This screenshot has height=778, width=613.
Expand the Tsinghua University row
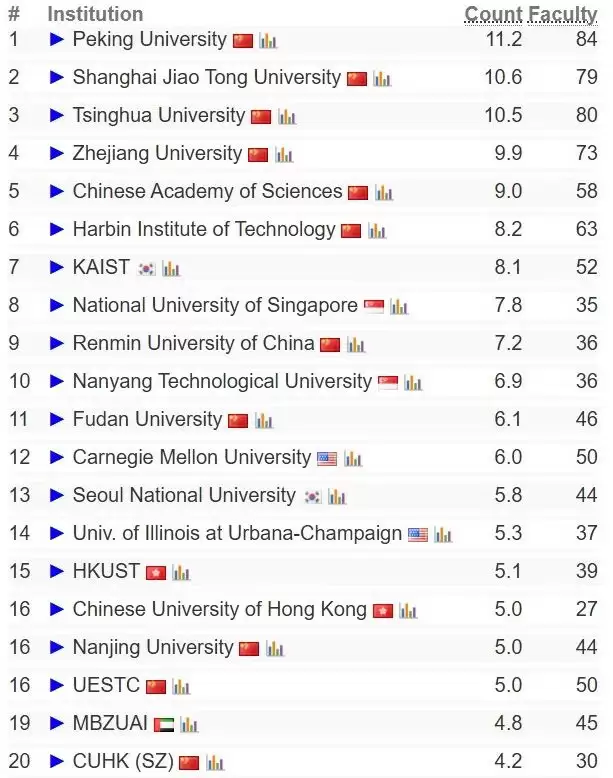point(57,116)
